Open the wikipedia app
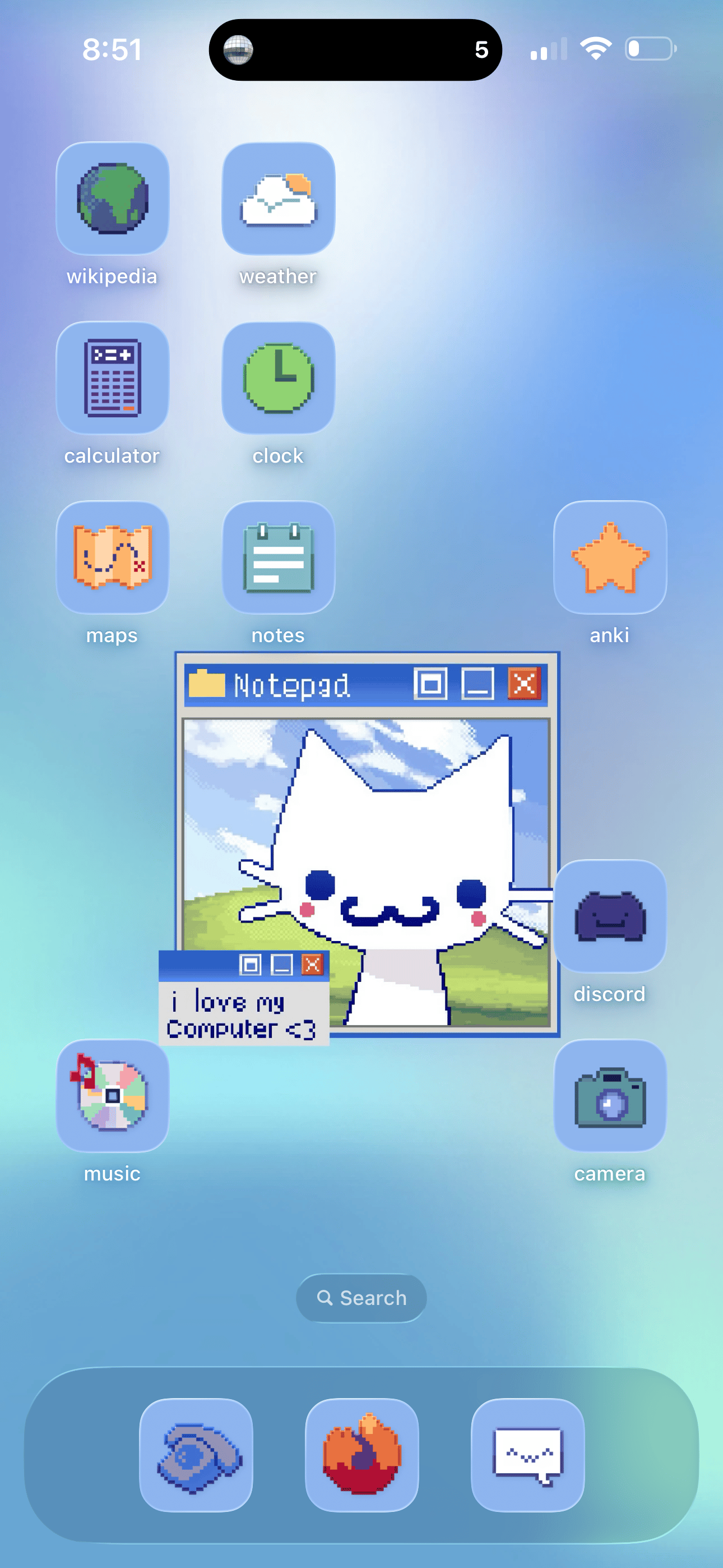The image size is (723, 1568). (112, 199)
